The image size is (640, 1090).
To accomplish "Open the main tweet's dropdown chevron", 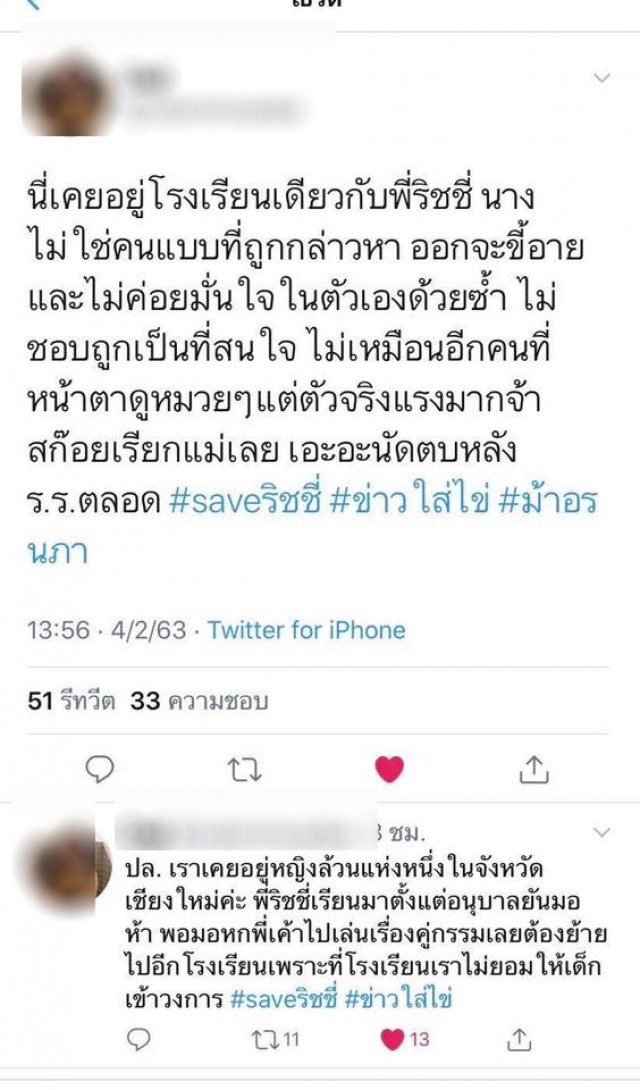I will click(x=602, y=78).
